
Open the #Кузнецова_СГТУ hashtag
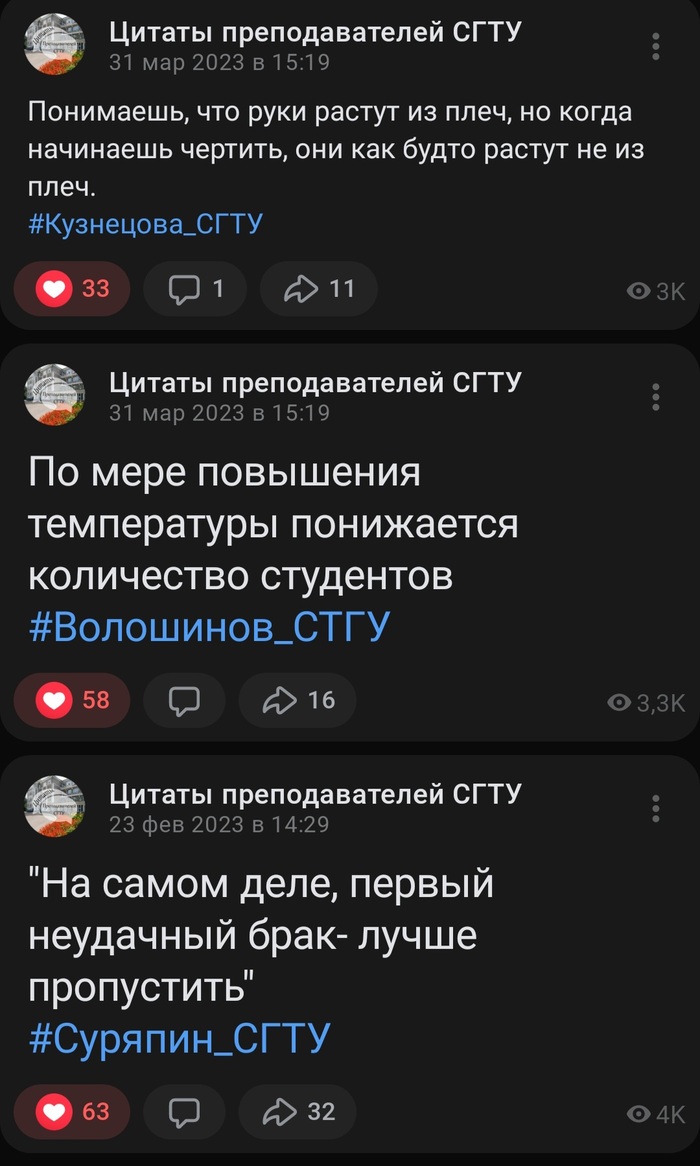click(146, 223)
